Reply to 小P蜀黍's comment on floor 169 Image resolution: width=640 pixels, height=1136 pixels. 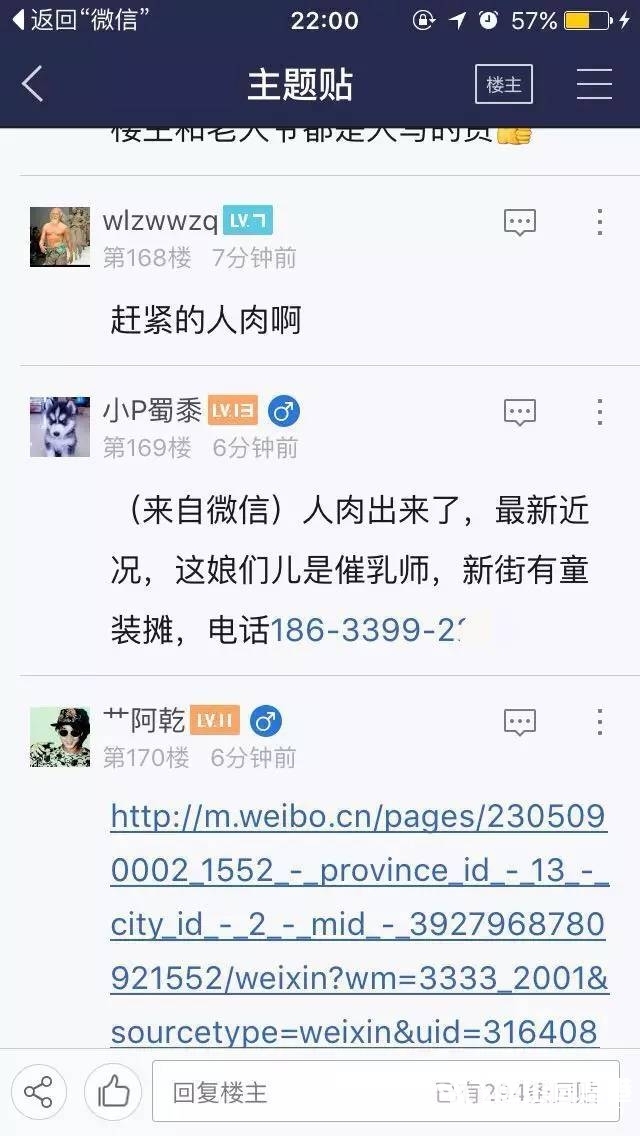(520, 412)
